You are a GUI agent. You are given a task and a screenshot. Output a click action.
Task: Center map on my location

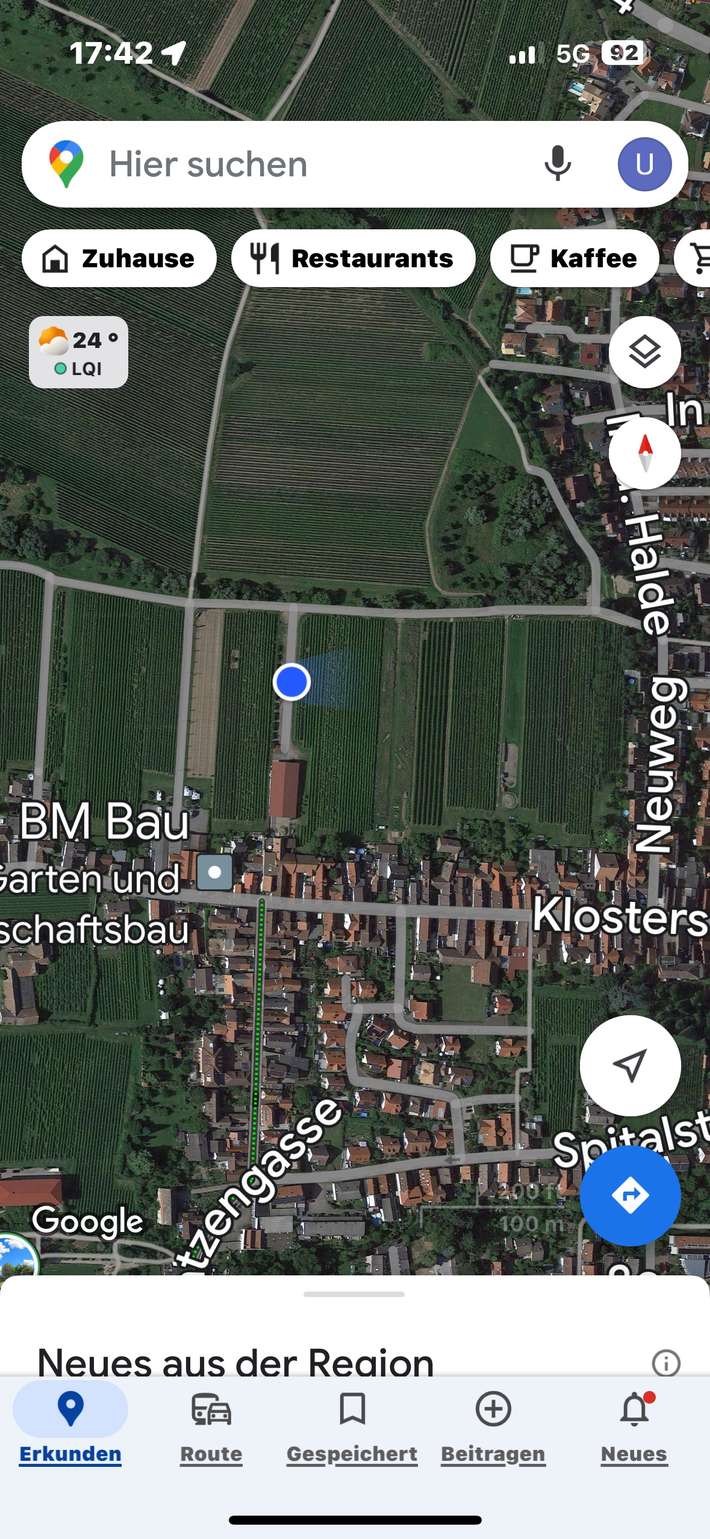pyautogui.click(x=630, y=1065)
